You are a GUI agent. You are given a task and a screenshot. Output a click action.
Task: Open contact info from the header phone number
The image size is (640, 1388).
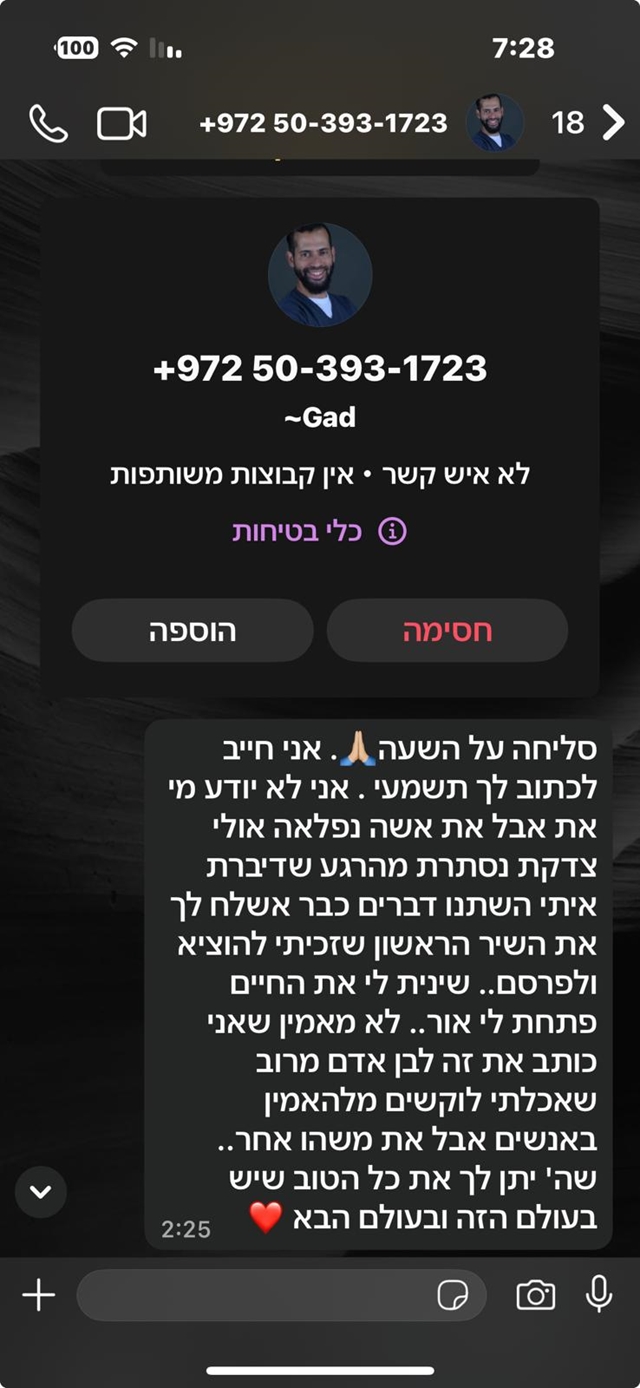[x=323, y=123]
